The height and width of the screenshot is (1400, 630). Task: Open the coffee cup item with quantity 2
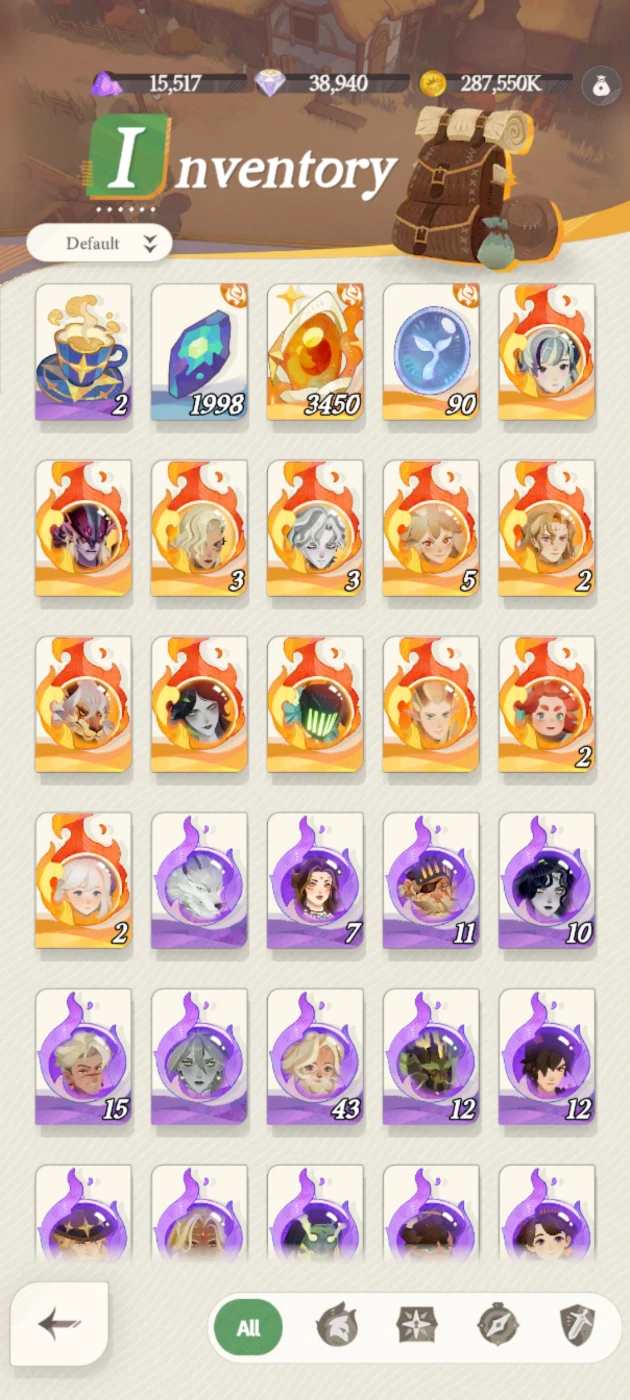[83, 352]
